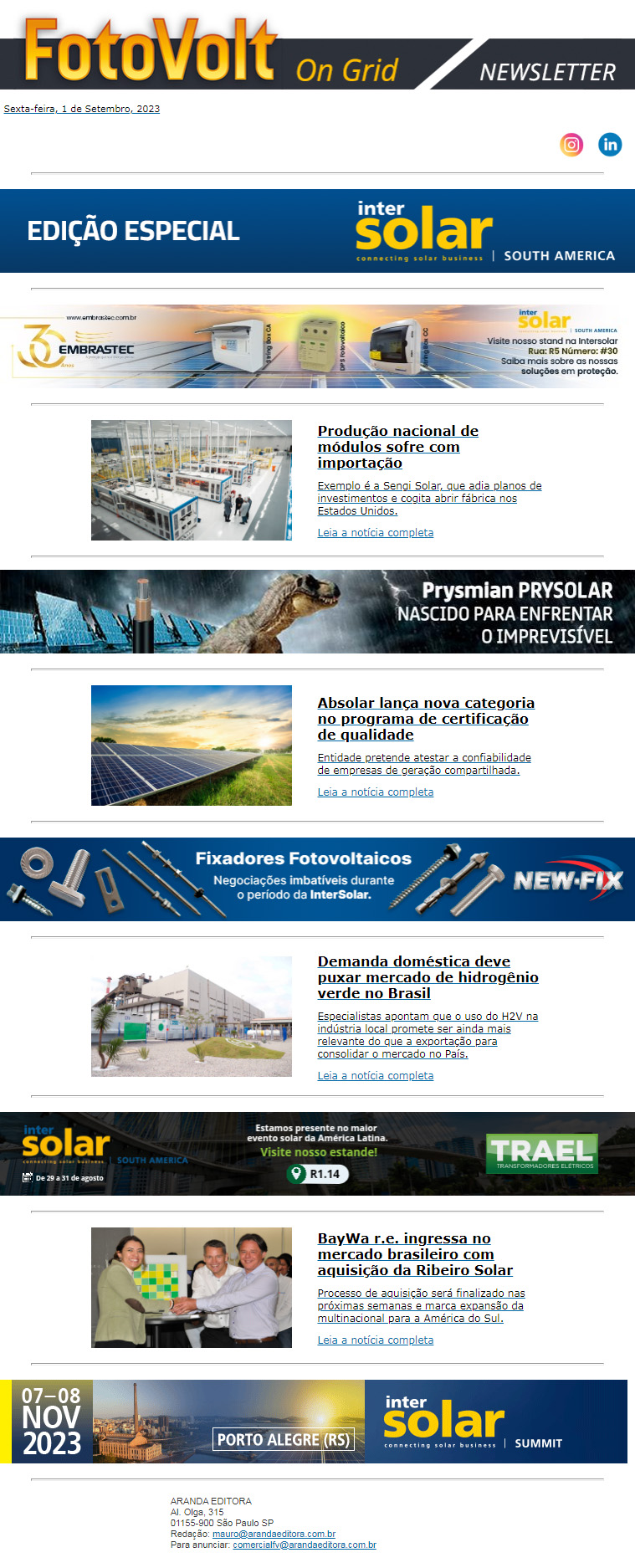The width and height of the screenshot is (635, 1568).
Task: Open the LinkedIn icon
Action: pyautogui.click(x=610, y=145)
